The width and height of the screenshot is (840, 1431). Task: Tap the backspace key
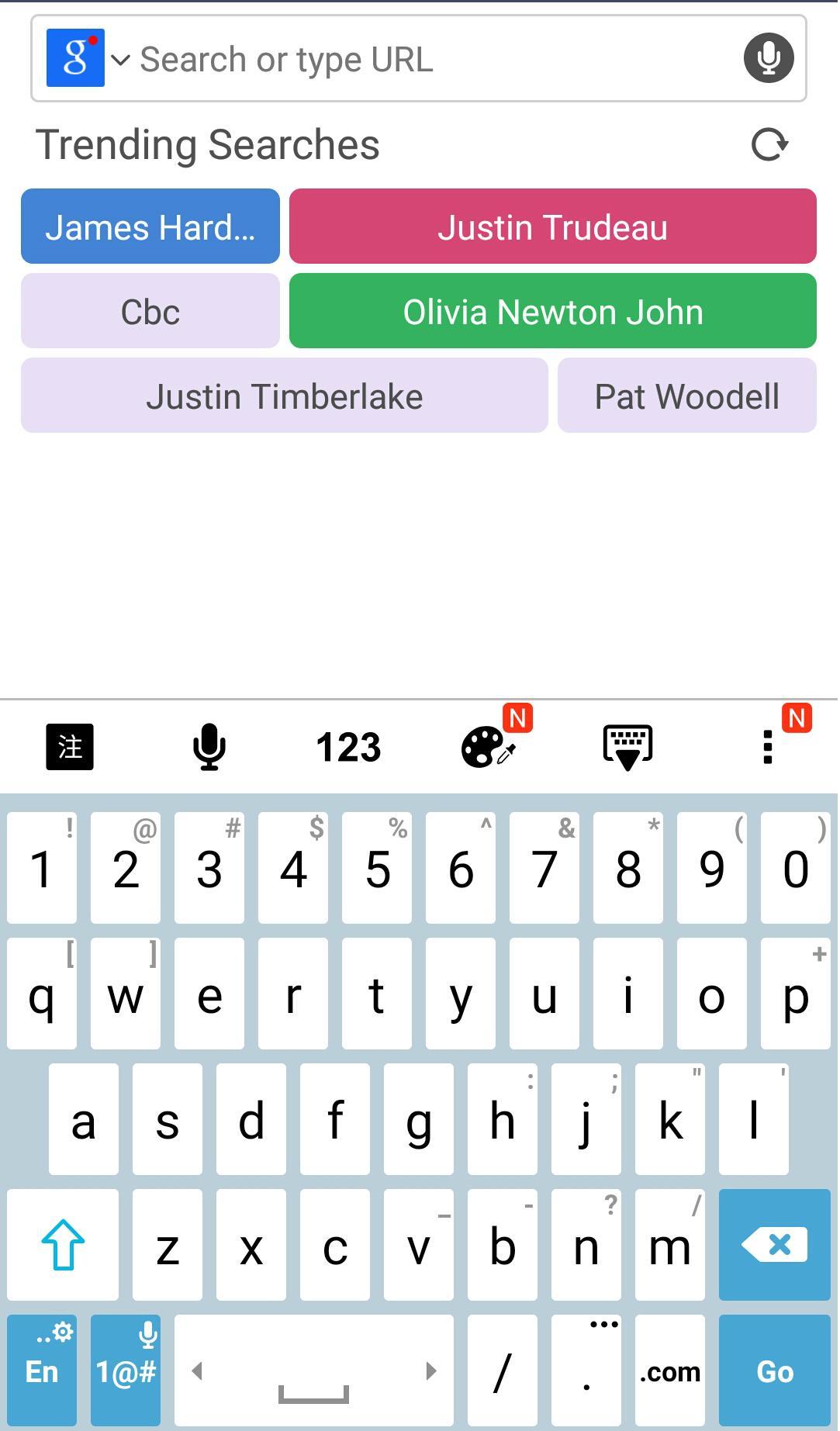pyautogui.click(x=774, y=1245)
